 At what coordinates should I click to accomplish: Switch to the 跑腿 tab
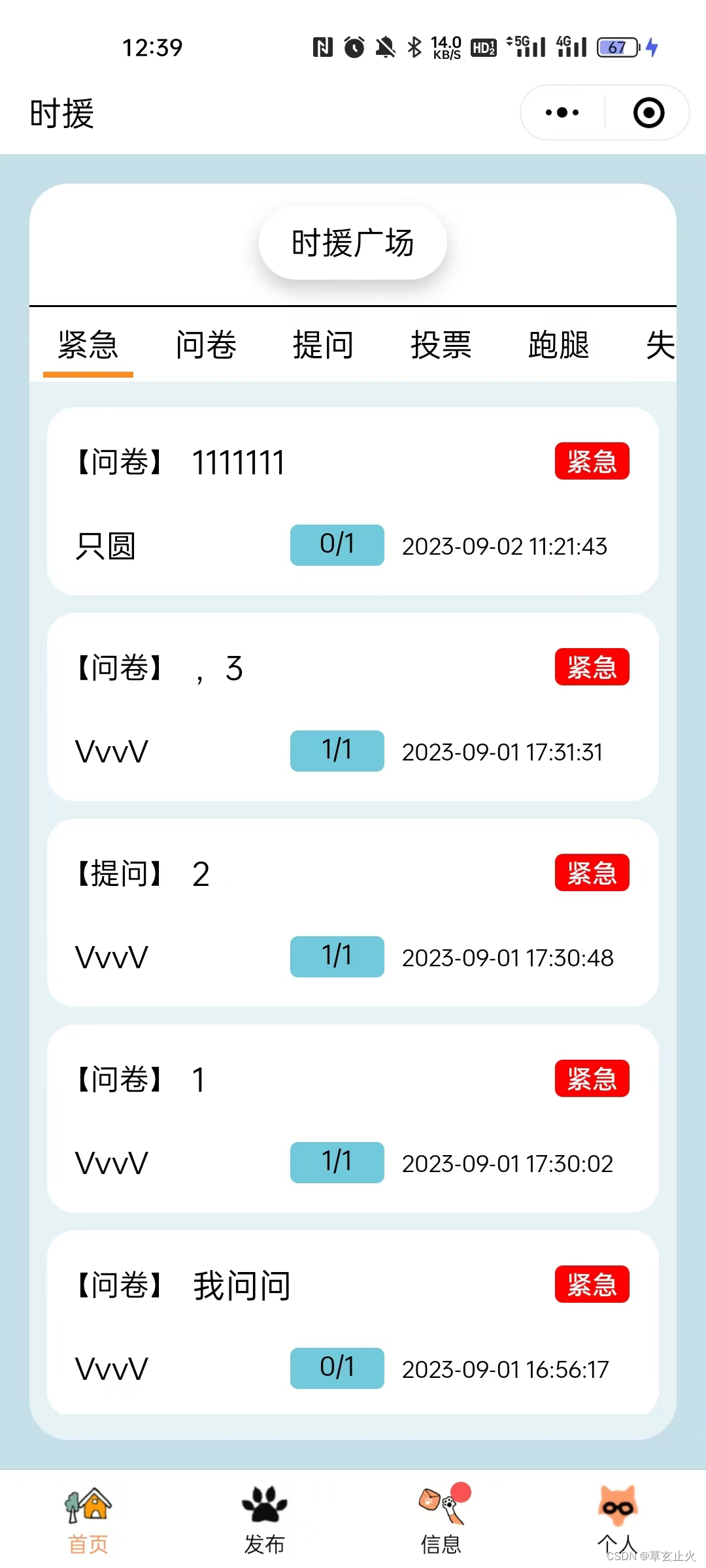[x=559, y=345]
